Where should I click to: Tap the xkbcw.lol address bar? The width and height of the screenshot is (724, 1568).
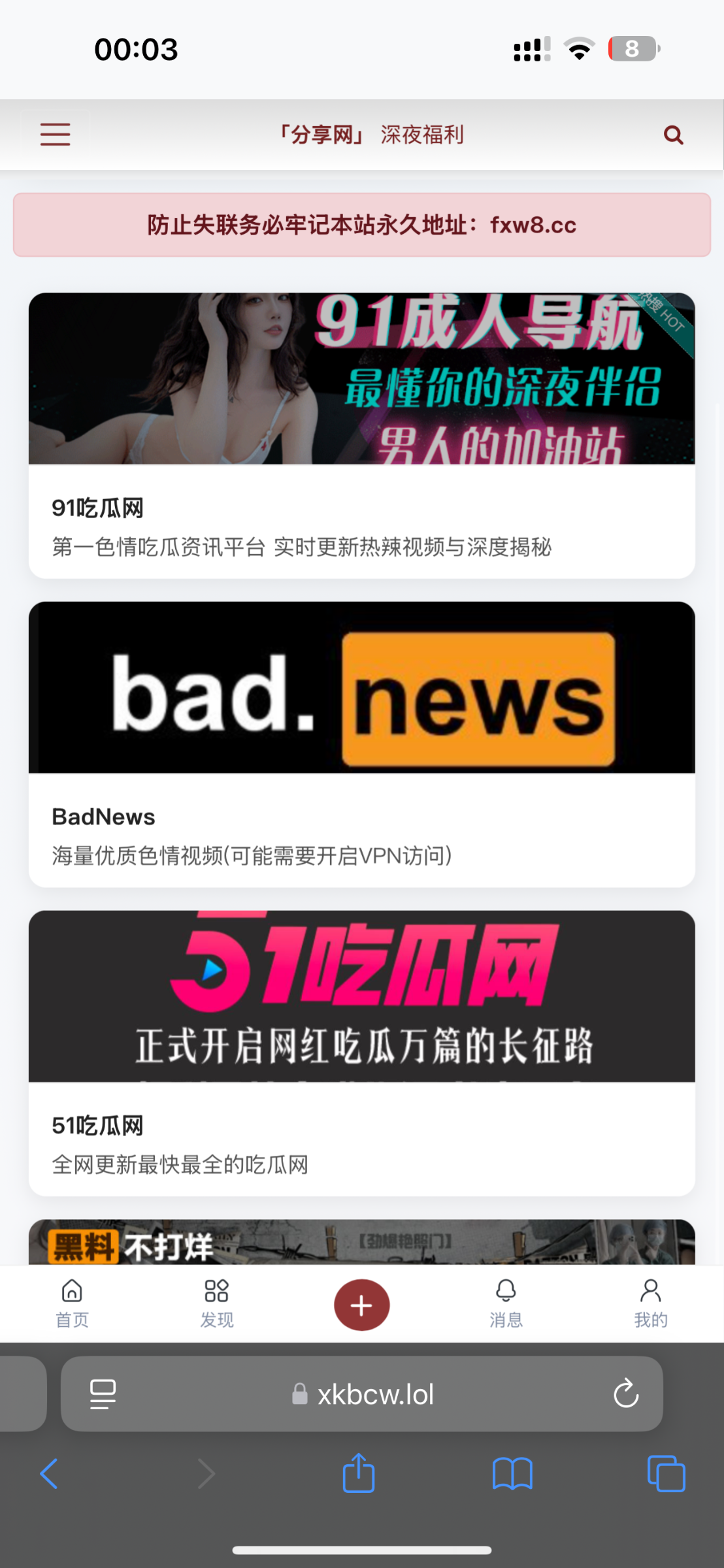coord(375,1395)
